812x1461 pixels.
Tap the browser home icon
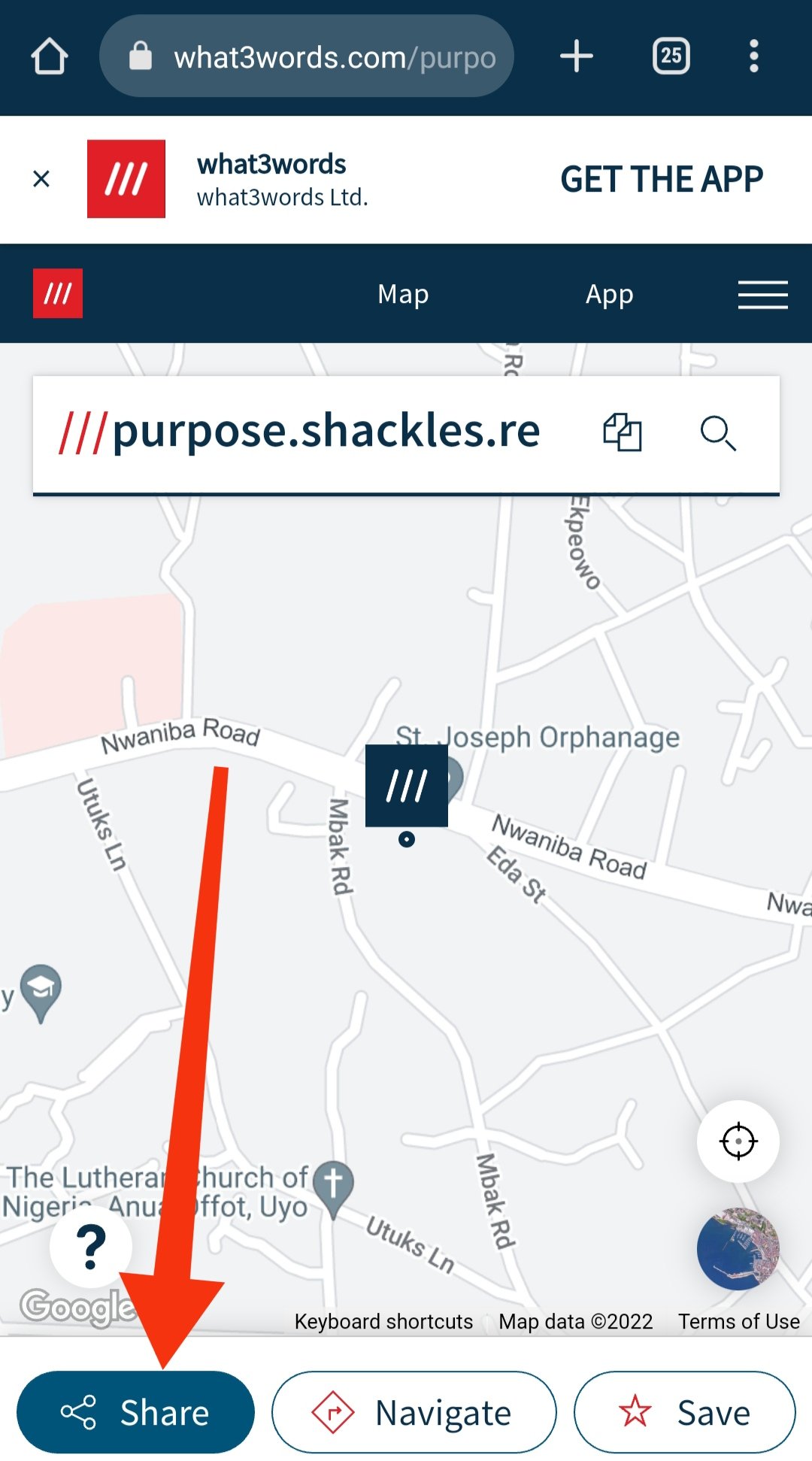pos(50,56)
